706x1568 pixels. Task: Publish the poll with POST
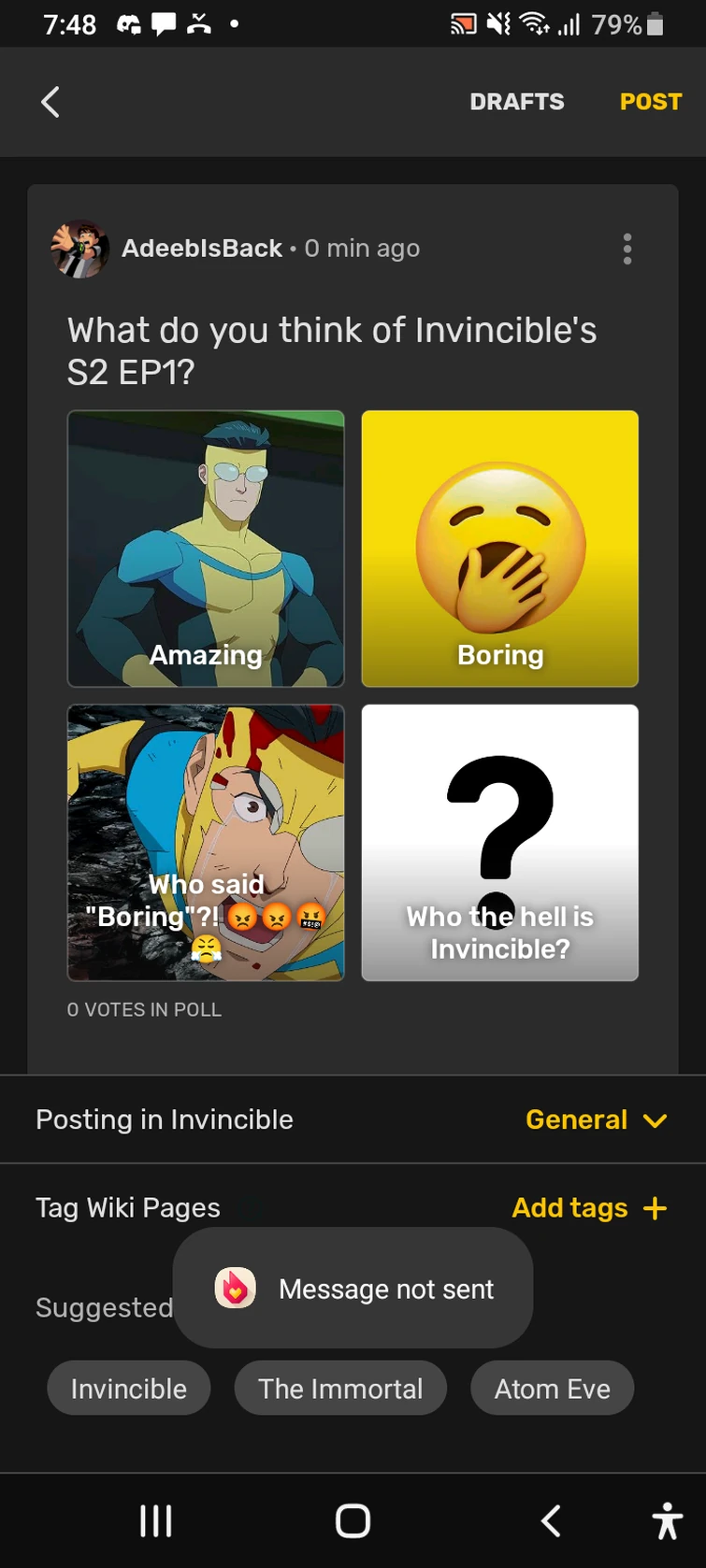pos(650,102)
